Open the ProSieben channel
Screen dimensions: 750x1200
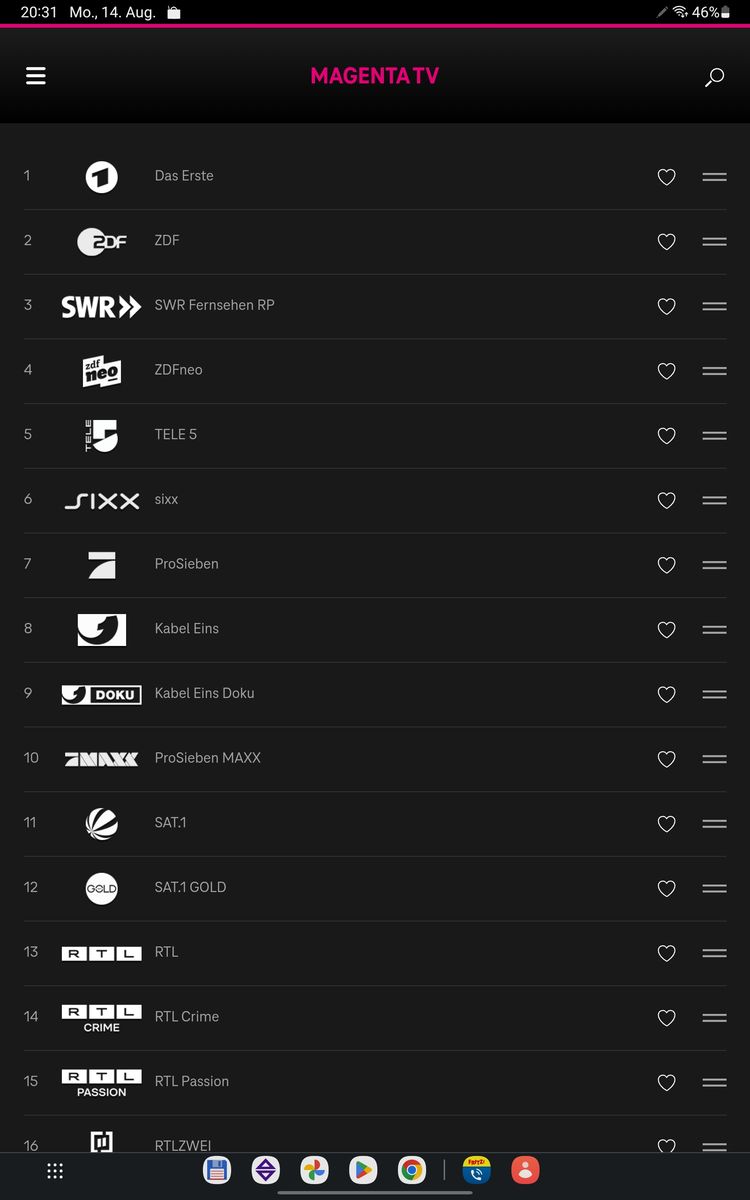[x=375, y=564]
